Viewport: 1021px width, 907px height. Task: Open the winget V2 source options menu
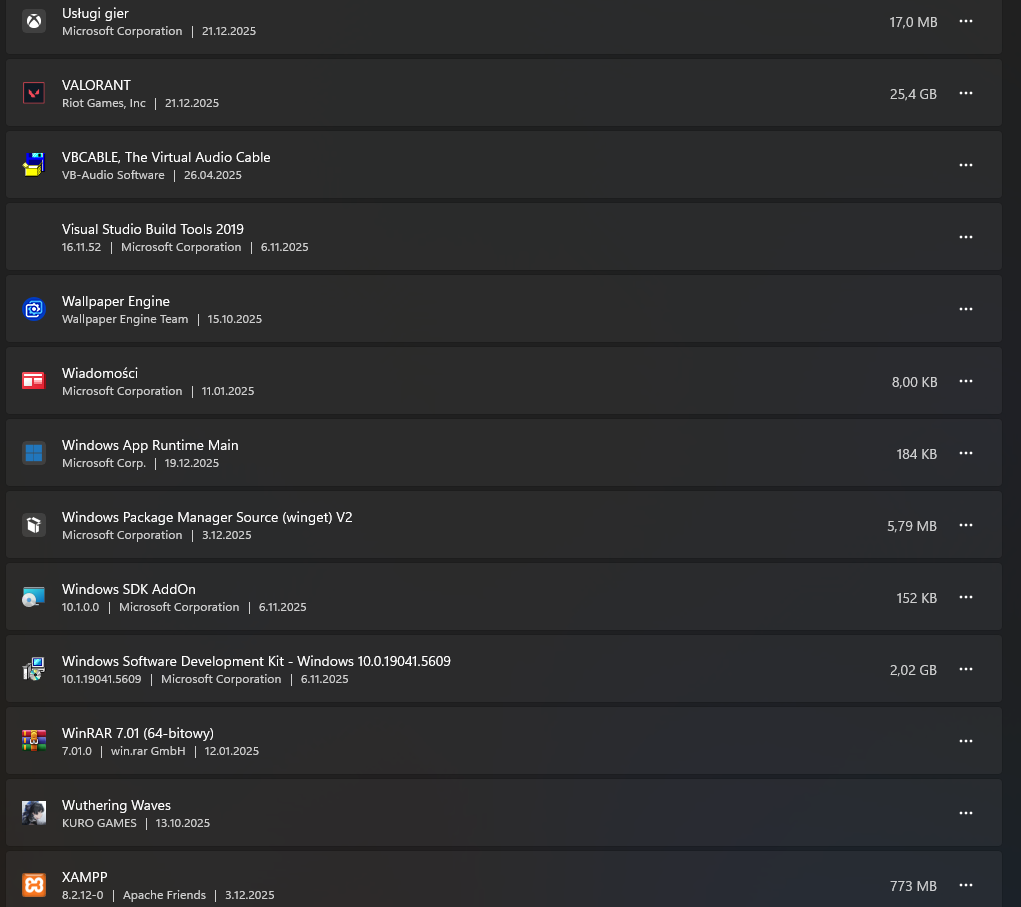click(x=965, y=525)
